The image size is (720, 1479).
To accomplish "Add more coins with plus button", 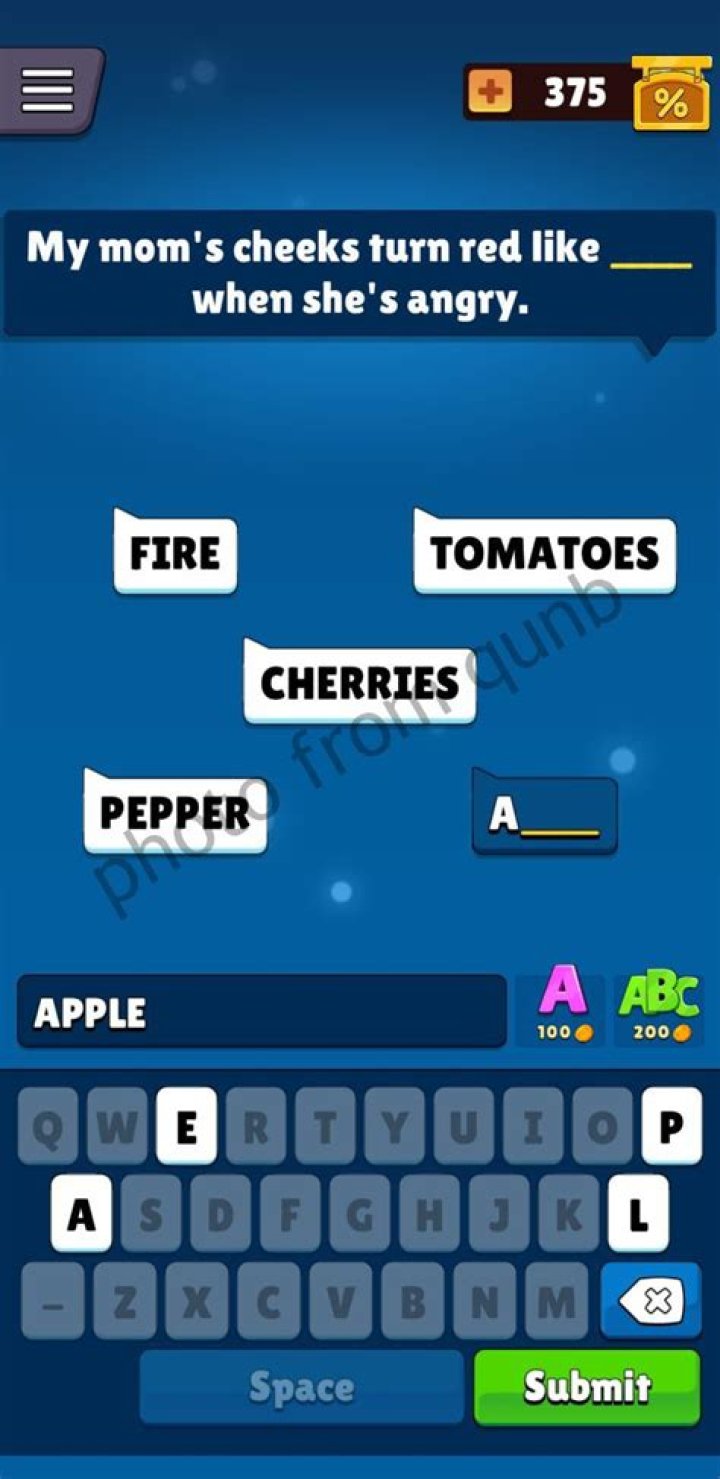I will tap(489, 93).
